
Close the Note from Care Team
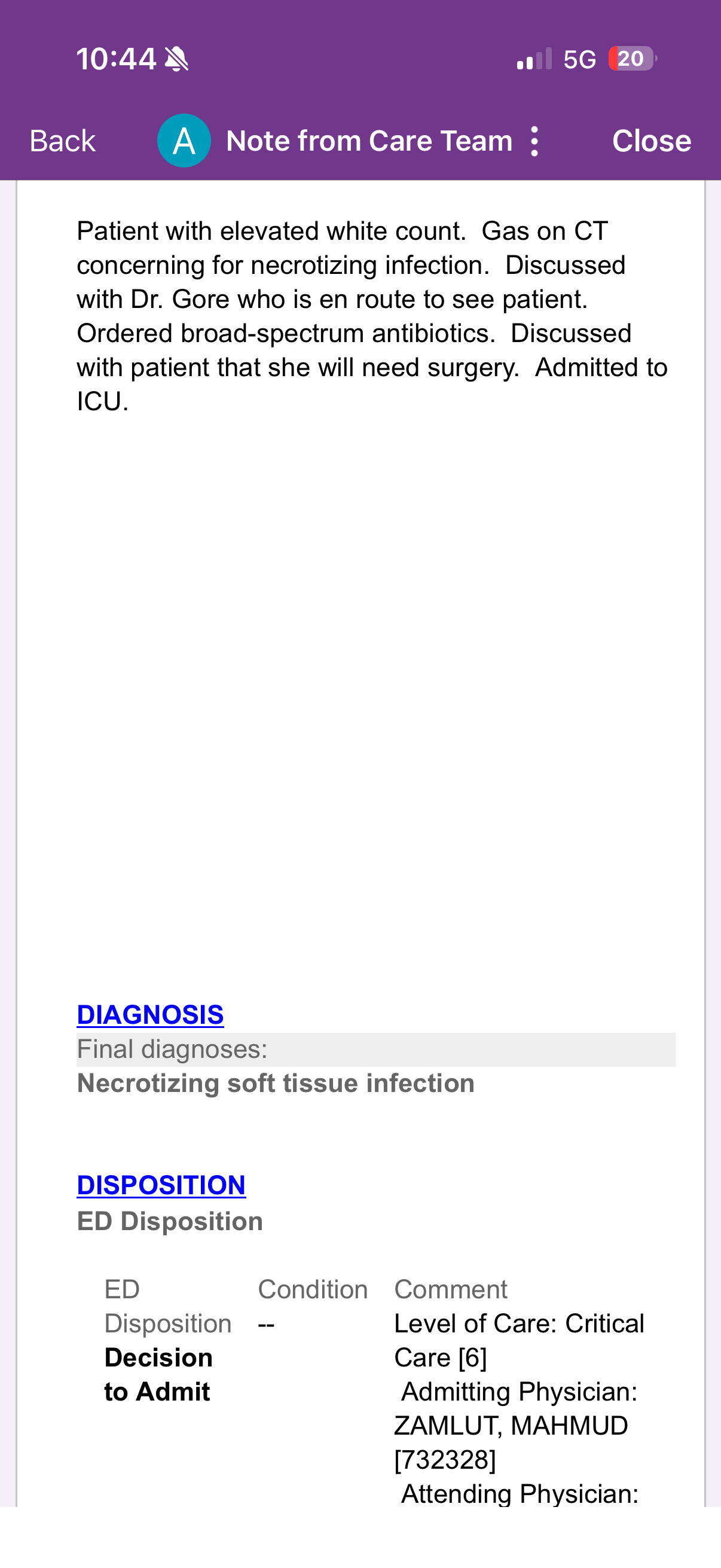pos(651,141)
